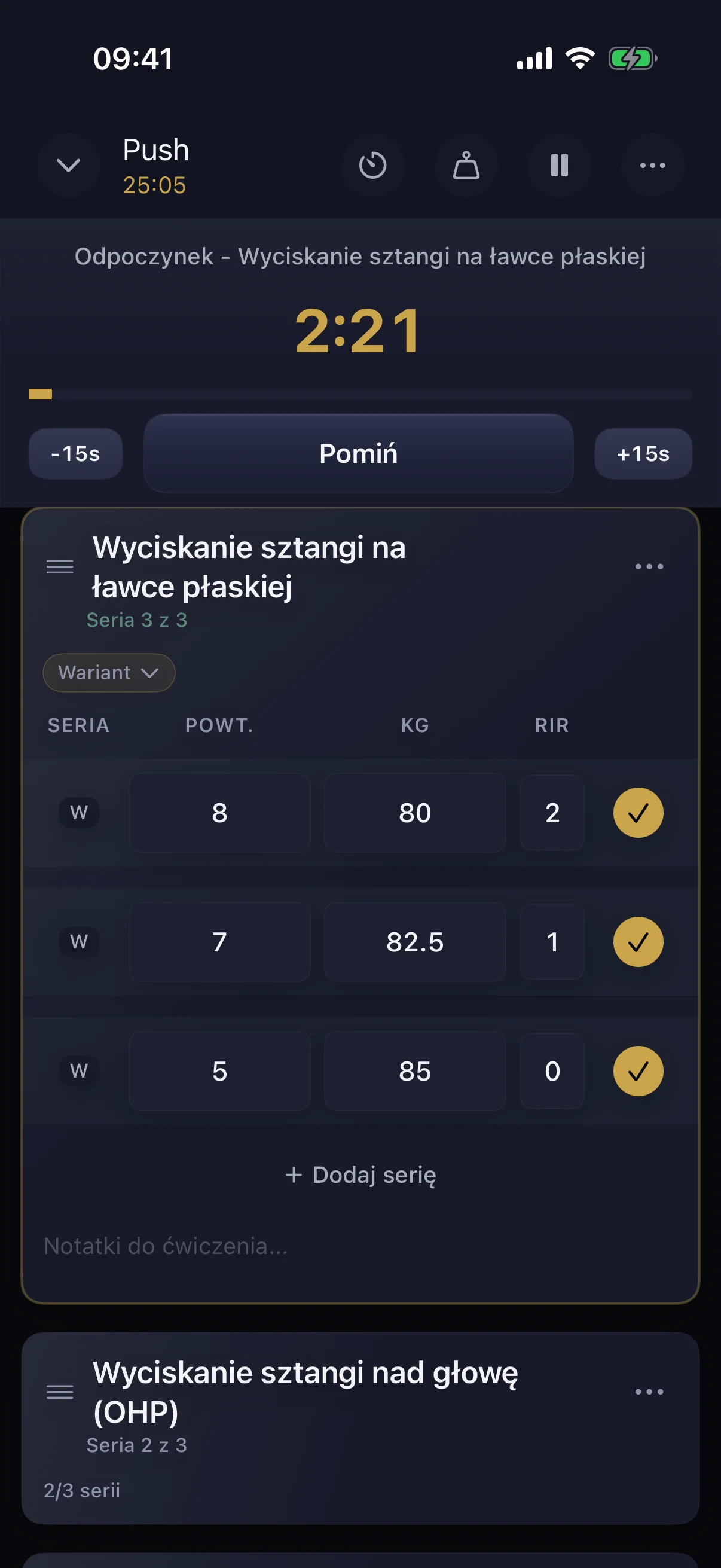Image resolution: width=721 pixels, height=1568 pixels.
Task: Skip rest with Pomiń button
Action: 358,453
